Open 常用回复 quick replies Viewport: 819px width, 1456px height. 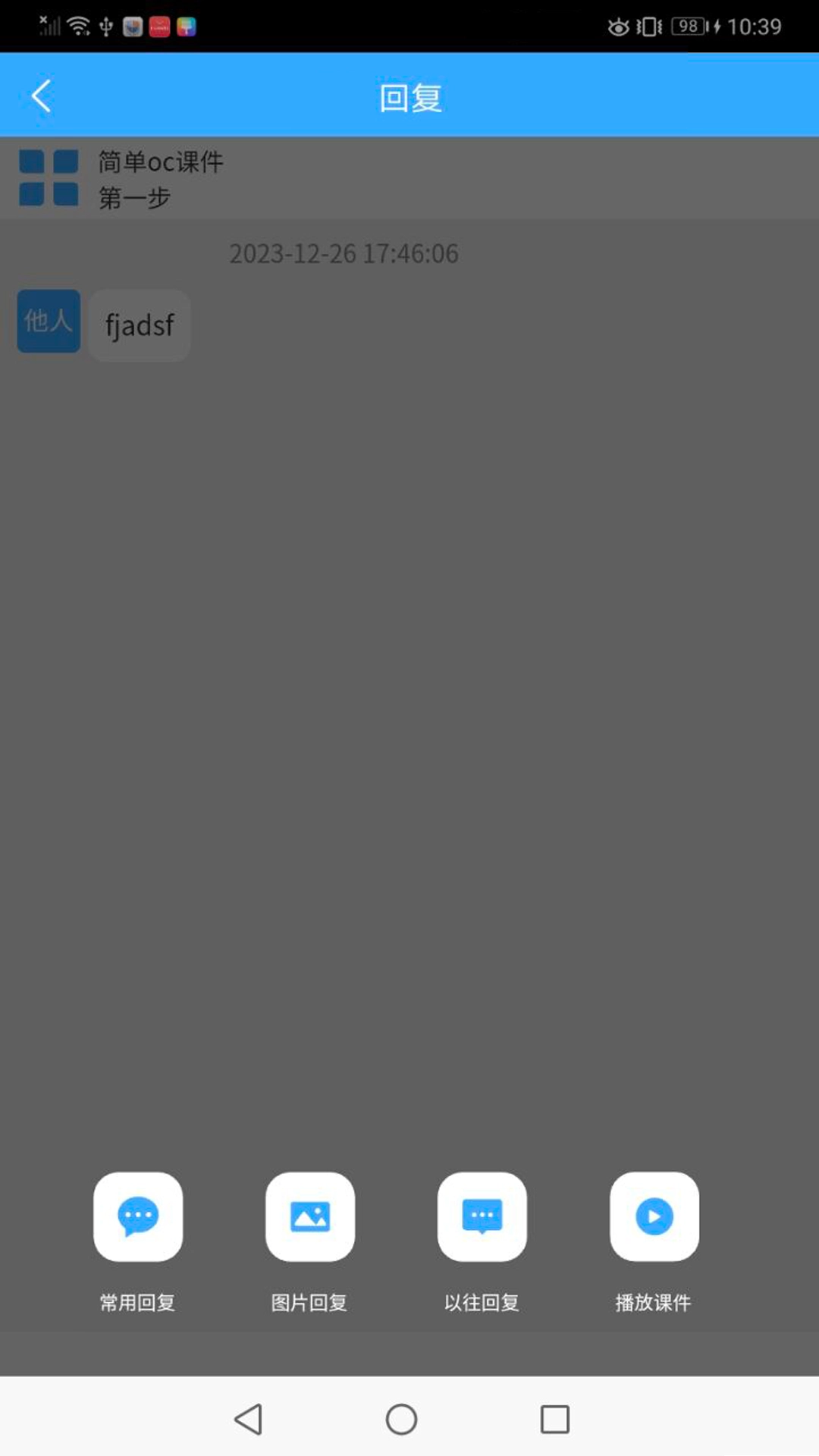138,1216
